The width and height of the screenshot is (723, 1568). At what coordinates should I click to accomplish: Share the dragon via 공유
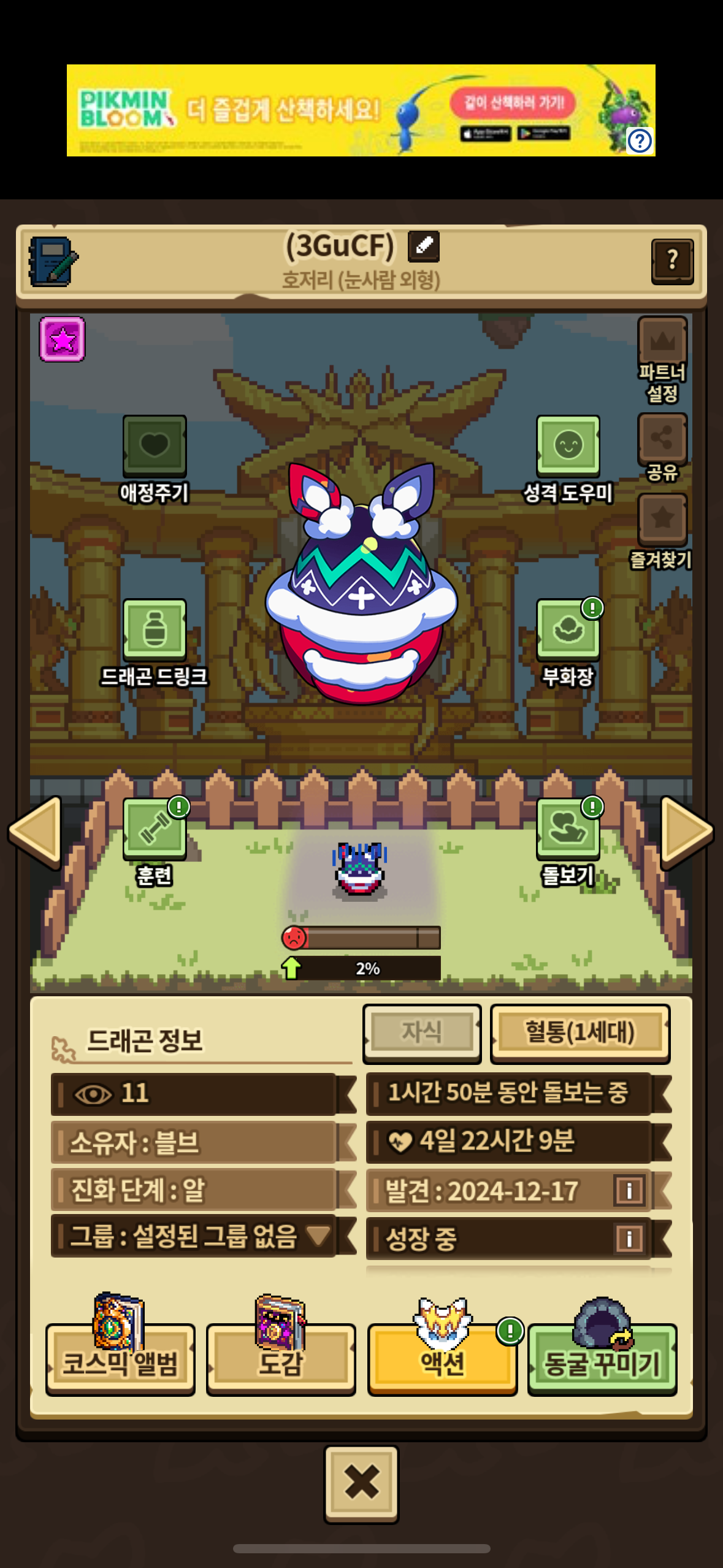click(662, 447)
